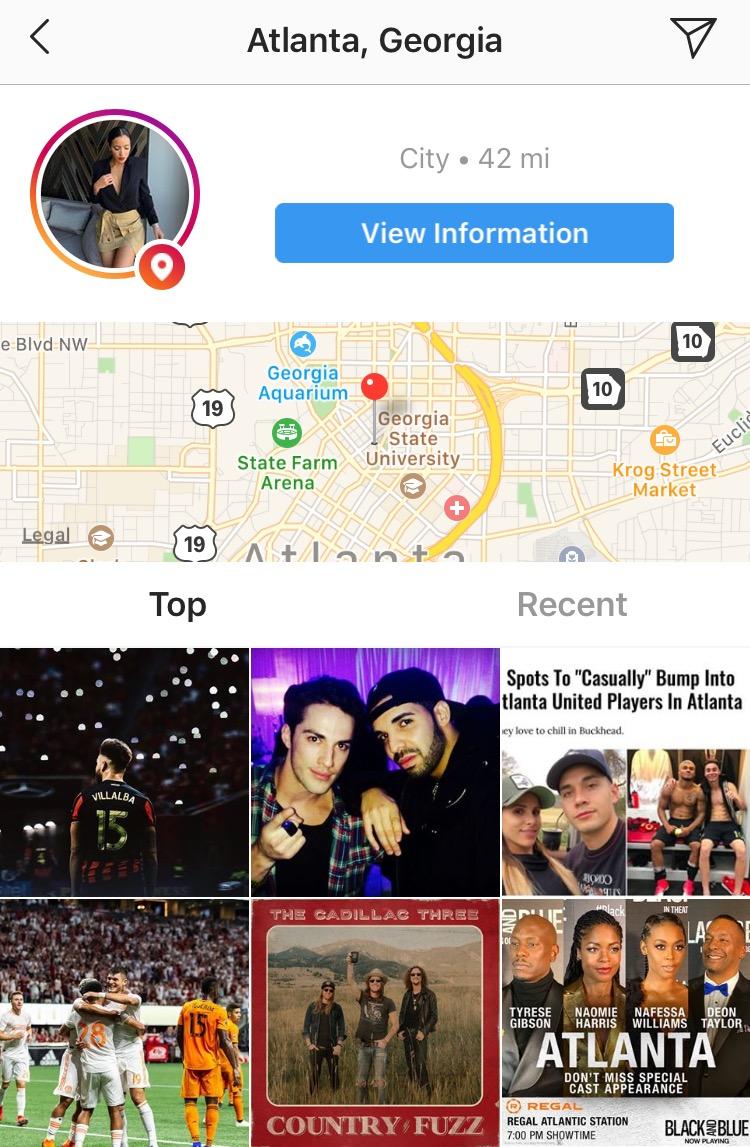Tap the View Information button
Viewport: 750px width, 1147px height.
(474, 233)
